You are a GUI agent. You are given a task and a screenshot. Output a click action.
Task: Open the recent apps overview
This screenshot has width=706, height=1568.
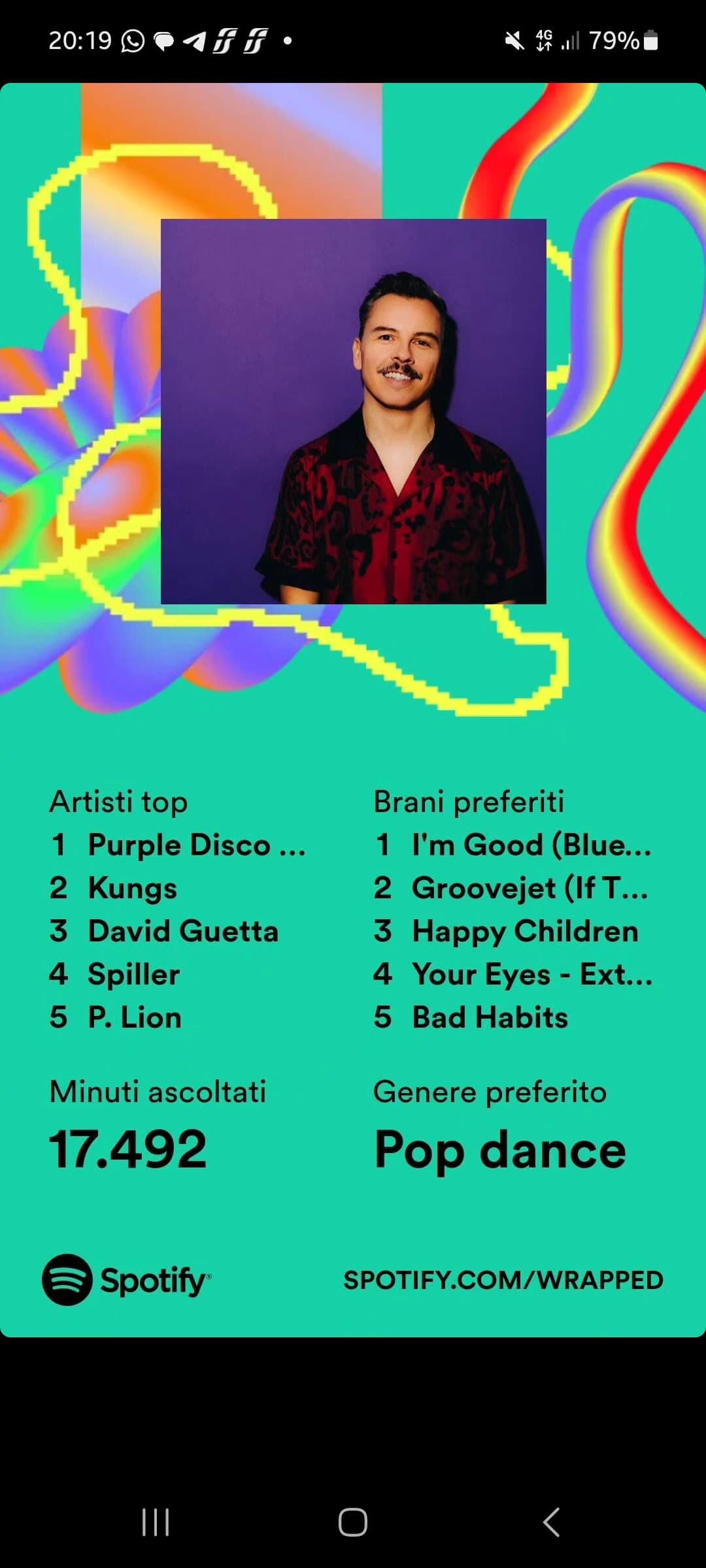pos(156,1522)
